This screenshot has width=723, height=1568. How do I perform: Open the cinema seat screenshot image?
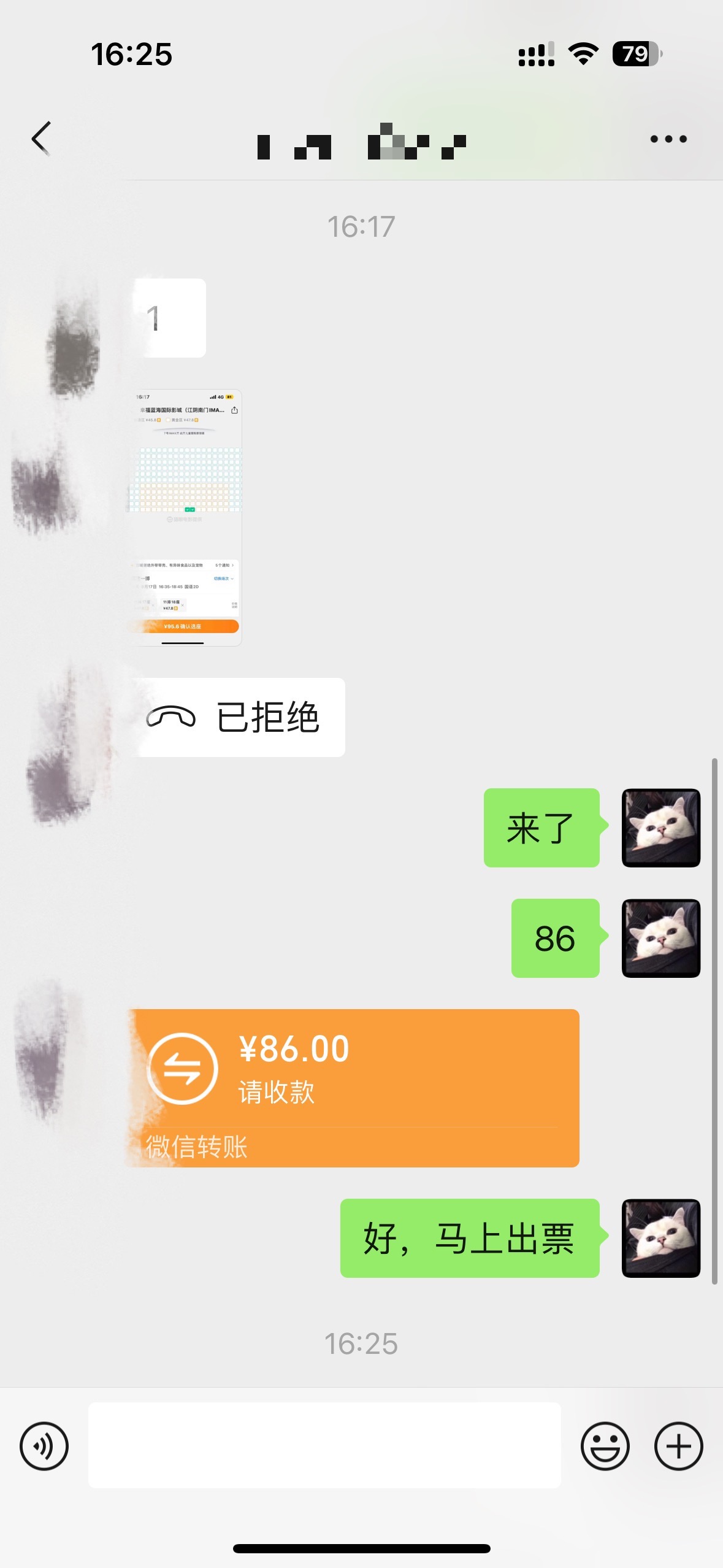[x=187, y=517]
